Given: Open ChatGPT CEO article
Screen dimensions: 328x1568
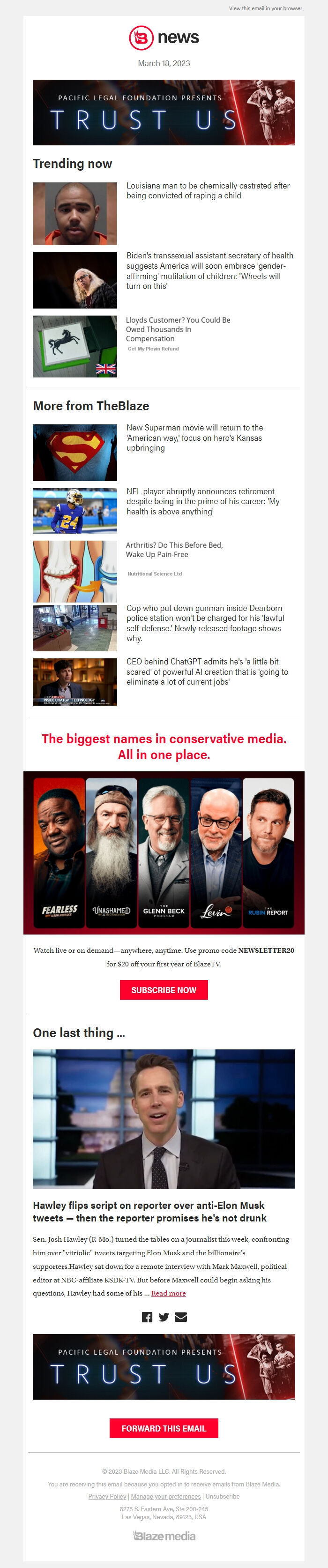Looking at the screenshot, I should [x=207, y=671].
